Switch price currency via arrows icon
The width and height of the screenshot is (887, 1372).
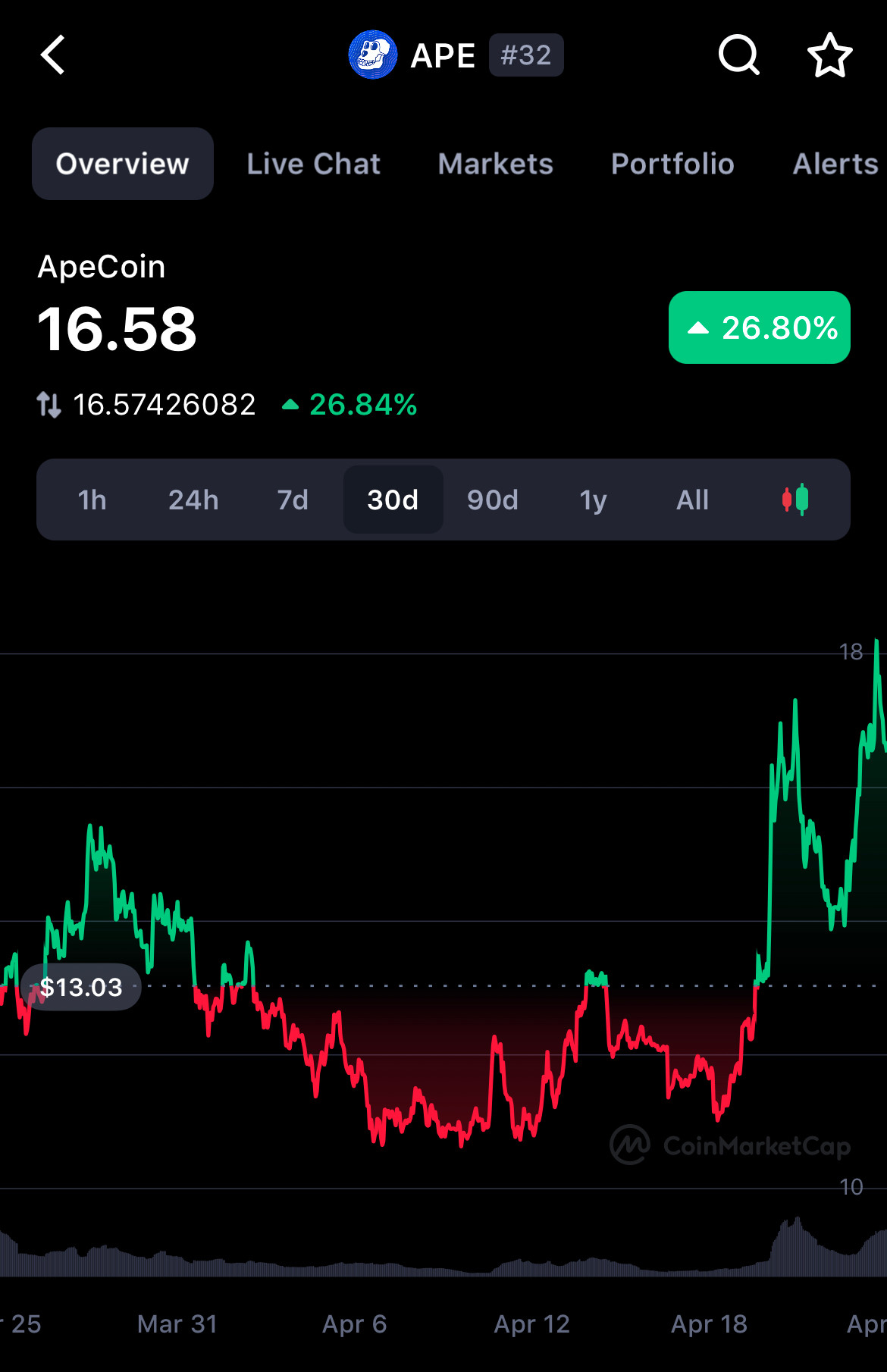click(49, 405)
